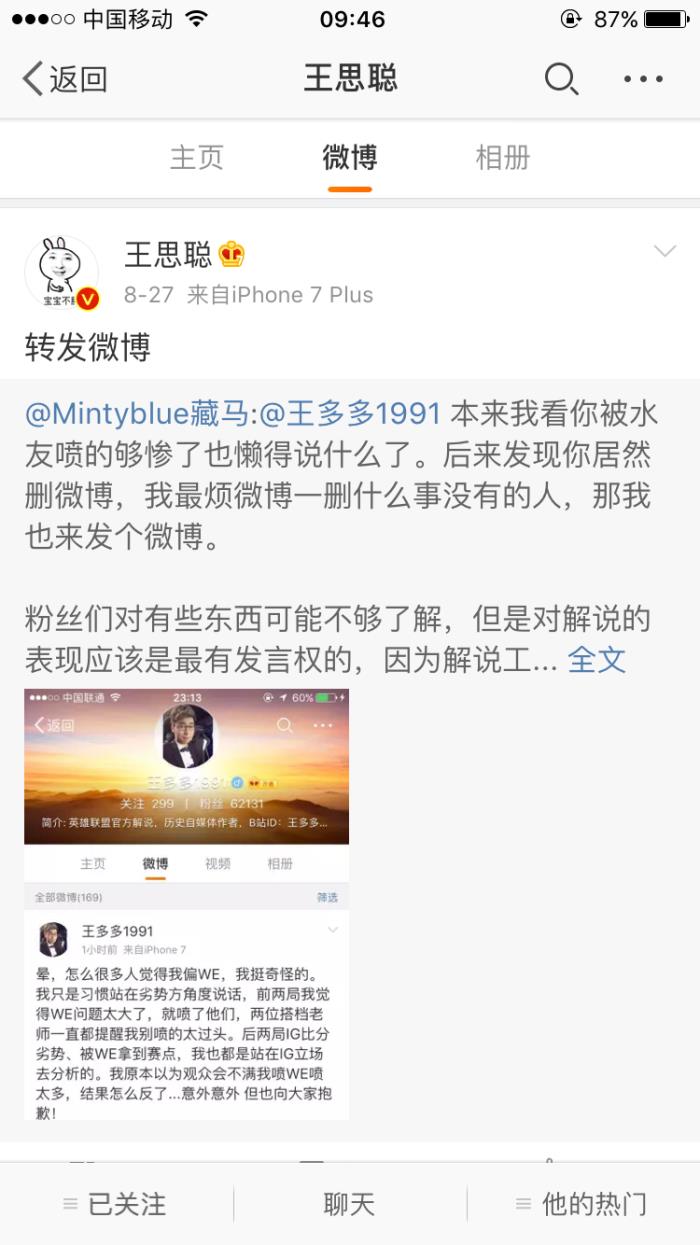The image size is (700, 1245).
Task: Open the search icon in header
Action: pyautogui.click(x=561, y=79)
